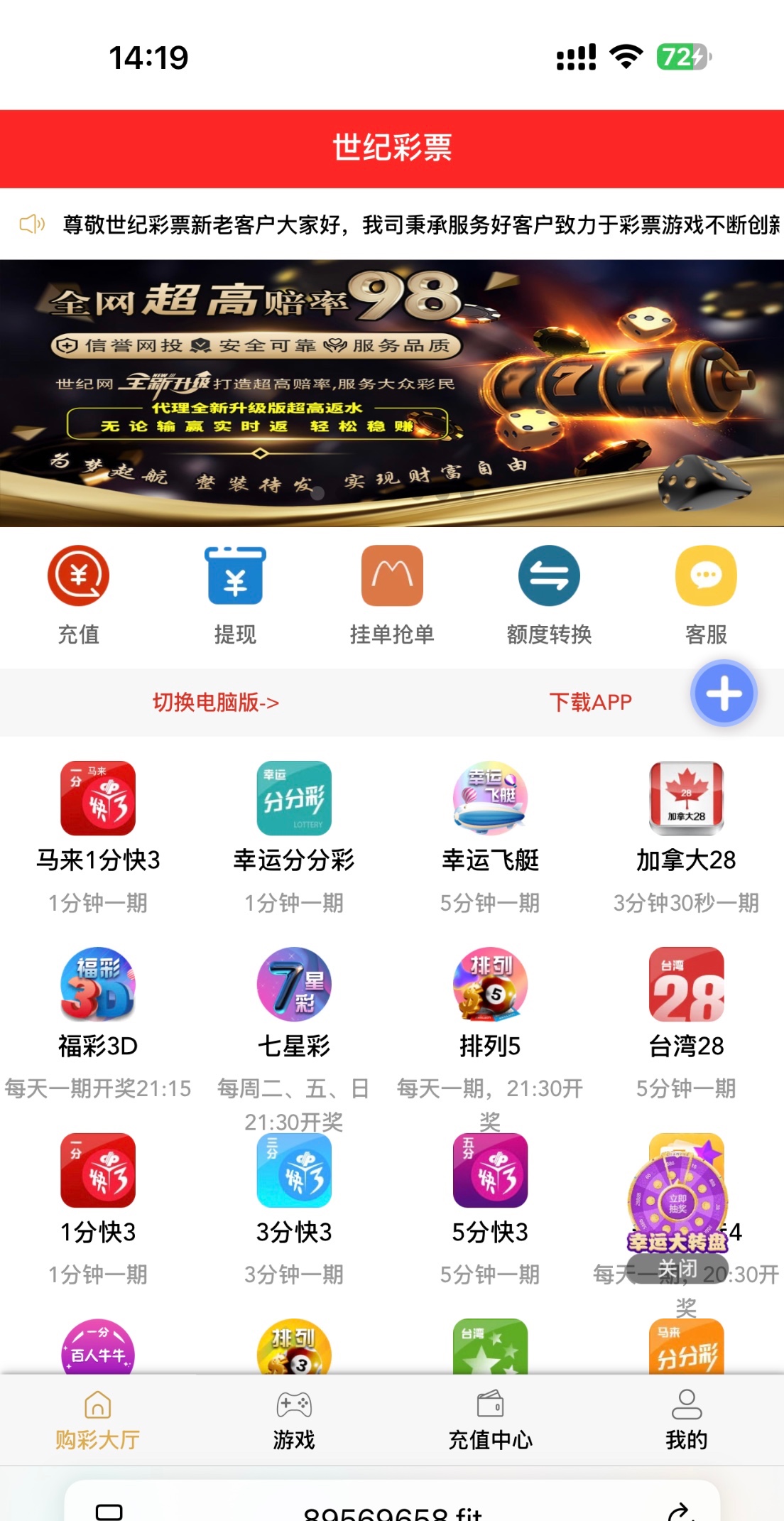The height and width of the screenshot is (1521, 784).
Task: Switch to the 充值中心 tab
Action: (490, 1419)
